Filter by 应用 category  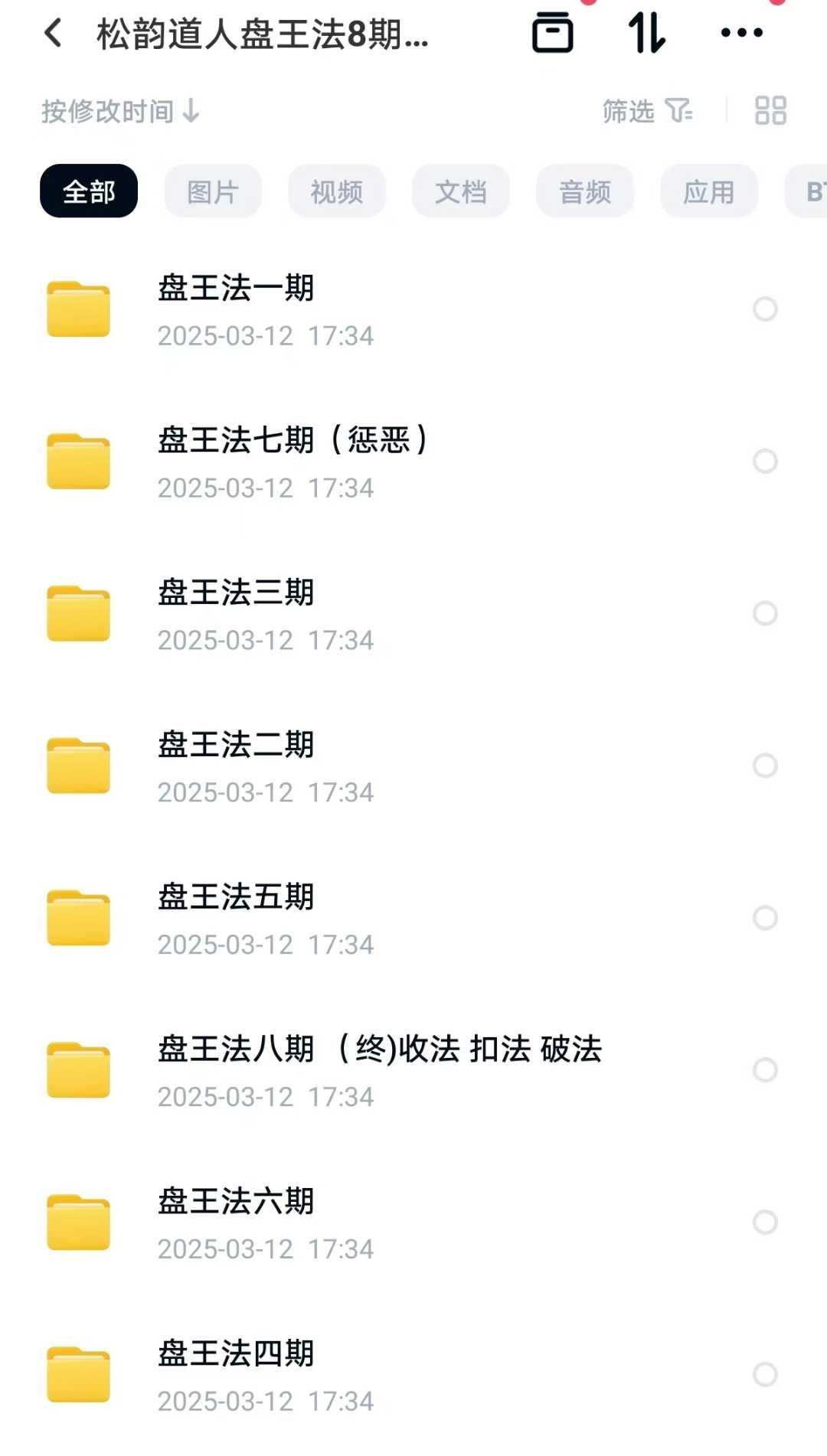[709, 191]
